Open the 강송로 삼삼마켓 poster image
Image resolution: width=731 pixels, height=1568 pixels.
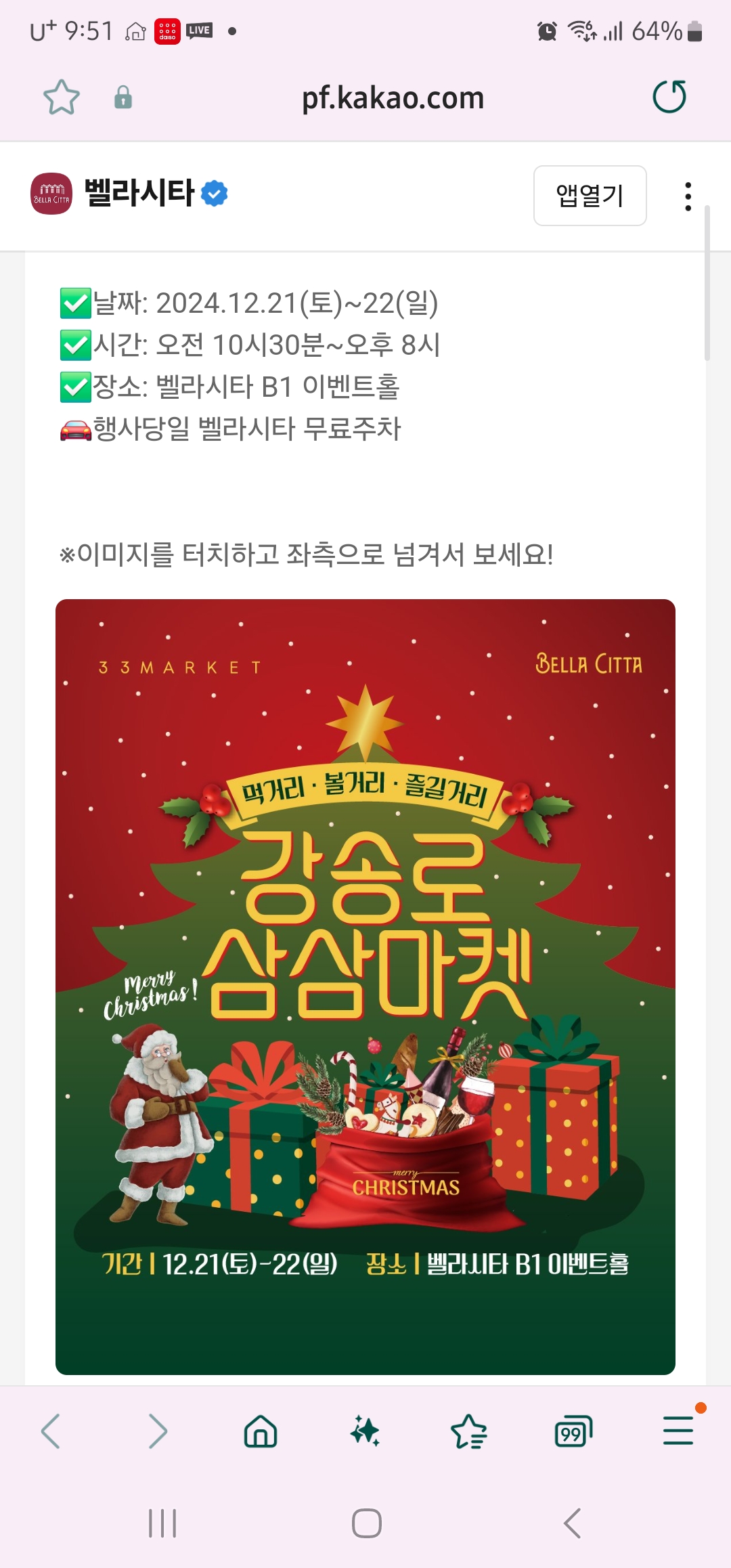pyautogui.click(x=365, y=986)
